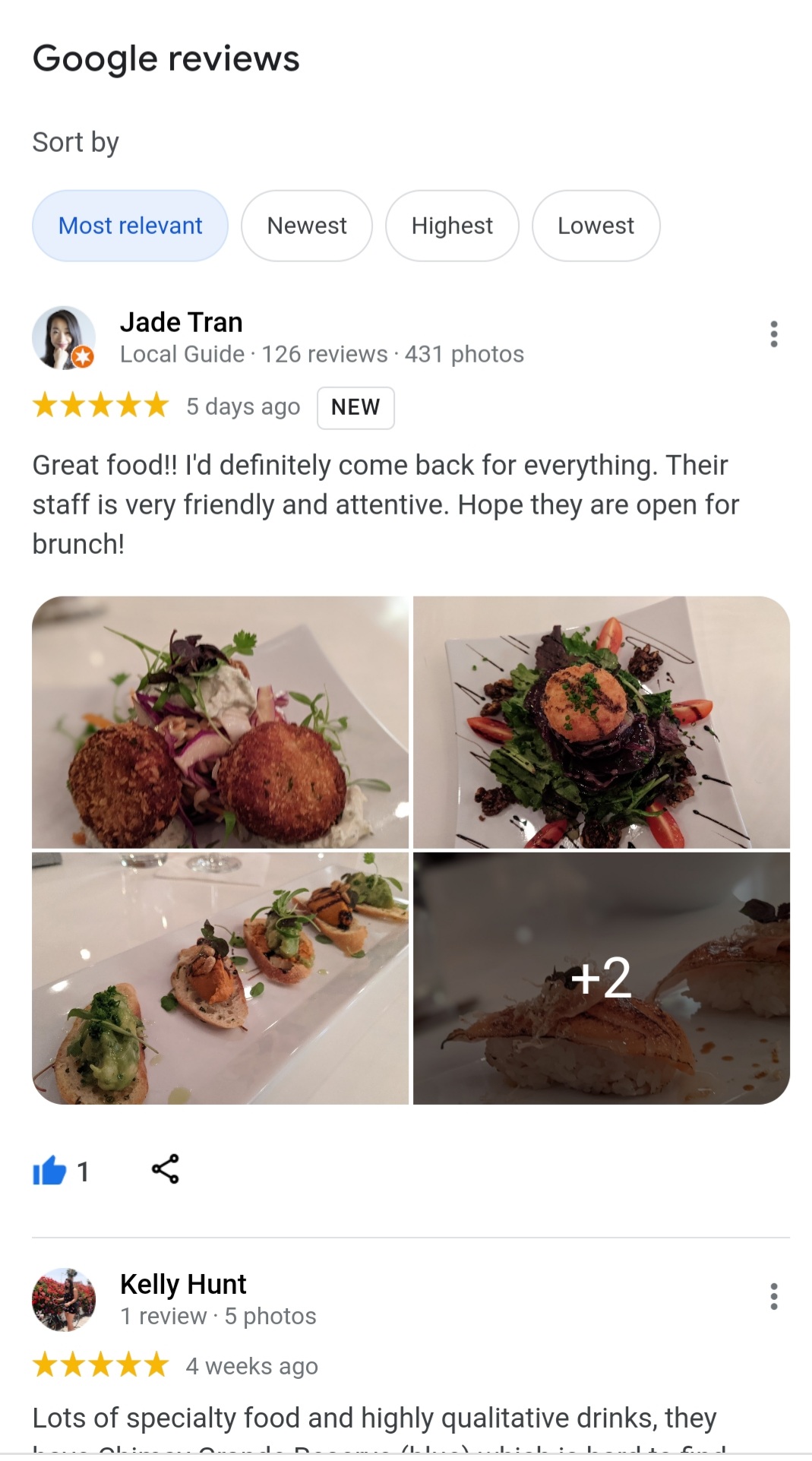The height and width of the screenshot is (1461, 812).
Task: Open Kelly Hunt's reviewer profile
Action: pyautogui.click(x=183, y=1285)
